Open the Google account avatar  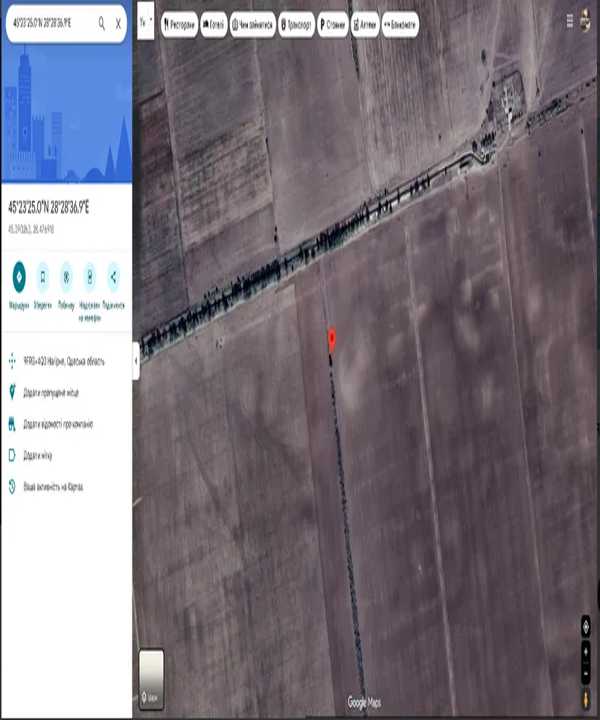585,22
